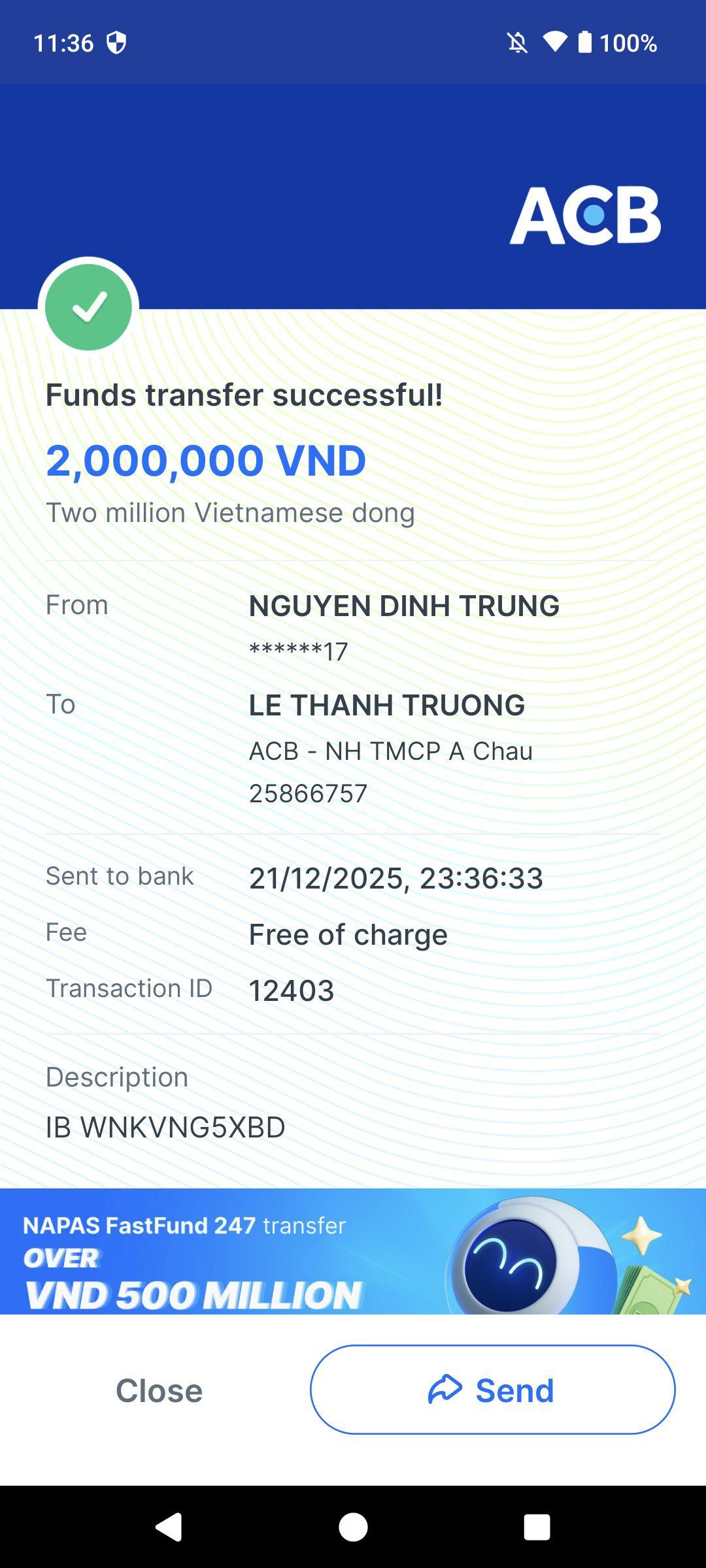The image size is (706, 1568).
Task: Open the NAPAS FastFund 247 banner
Action: [x=353, y=1251]
